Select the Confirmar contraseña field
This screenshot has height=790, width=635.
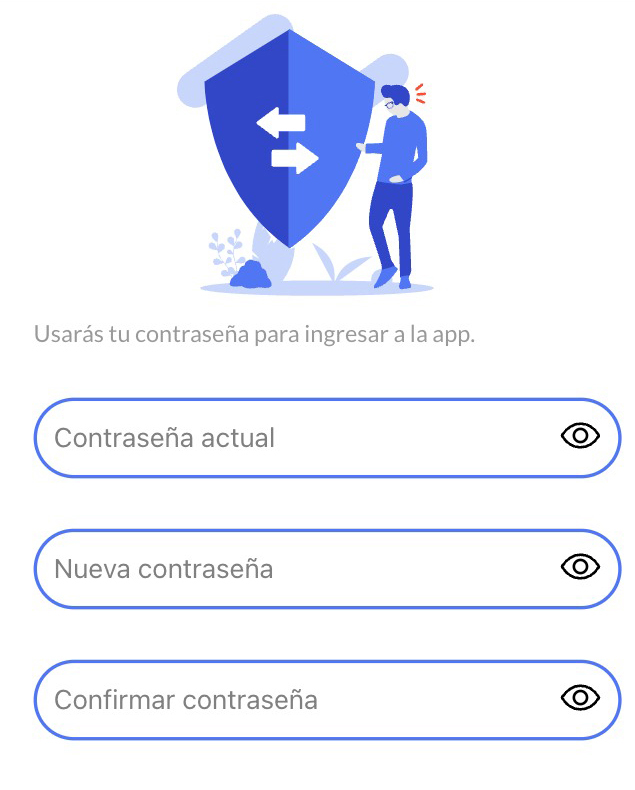click(x=290, y=700)
